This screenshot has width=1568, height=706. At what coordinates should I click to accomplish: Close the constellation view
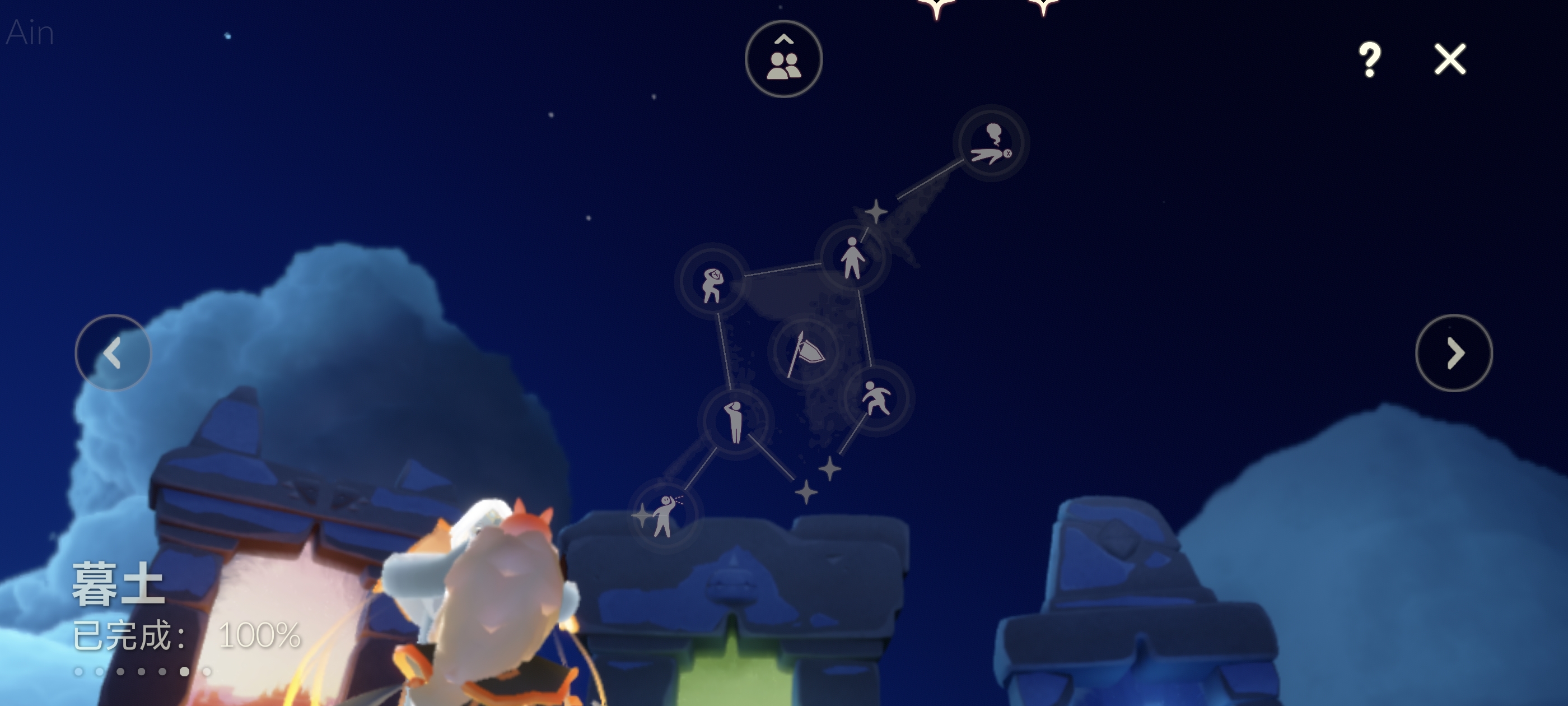tap(1450, 59)
